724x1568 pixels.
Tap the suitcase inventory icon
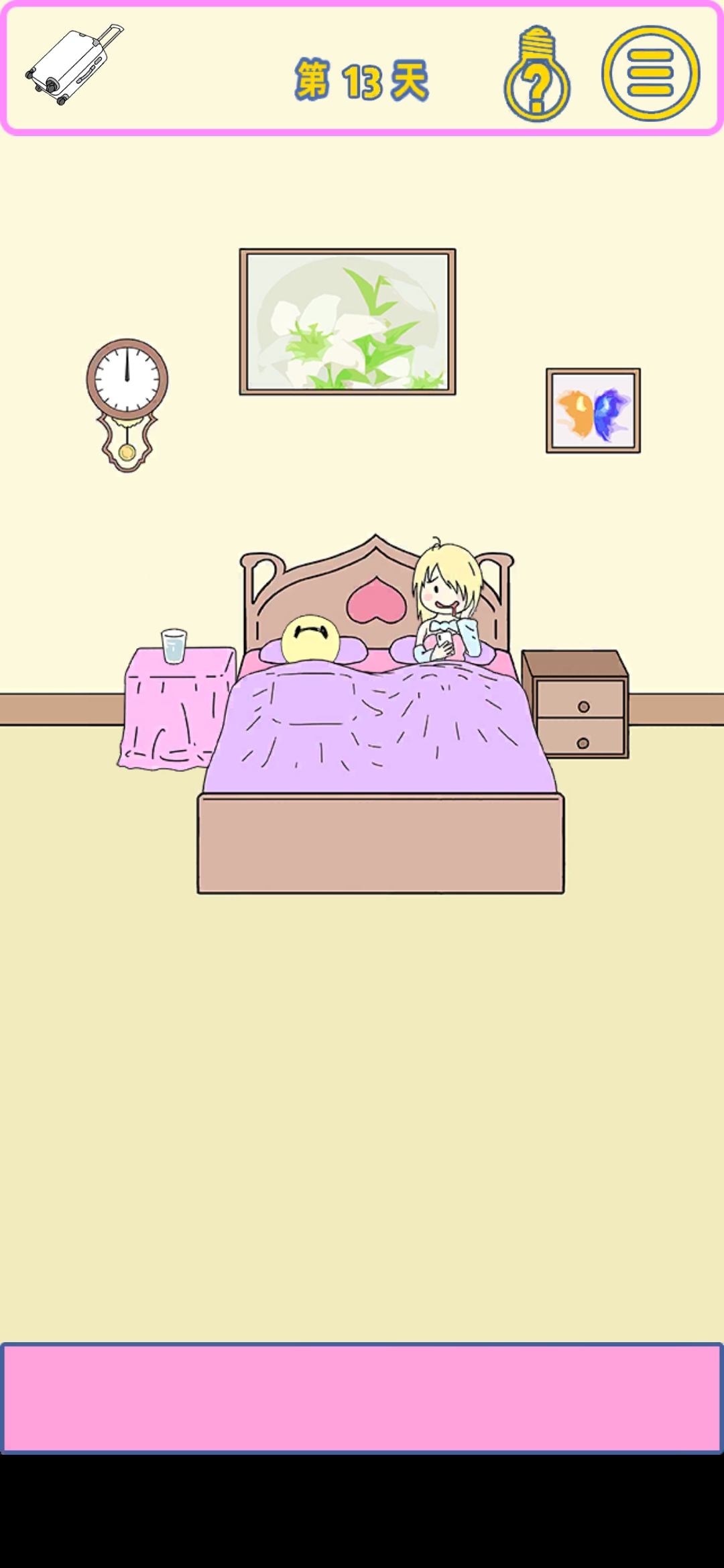click(74, 65)
